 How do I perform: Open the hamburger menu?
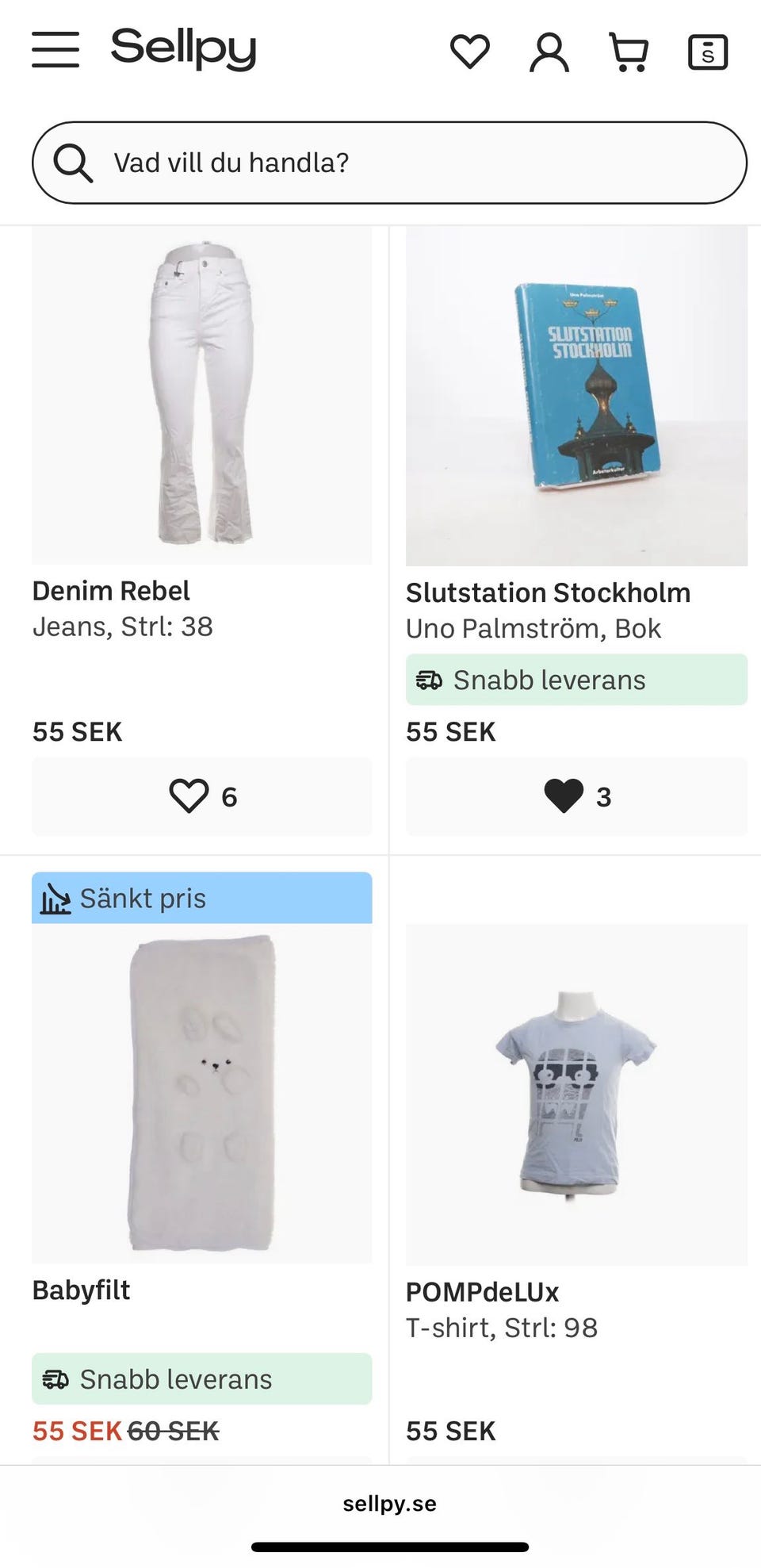pyautogui.click(x=55, y=50)
